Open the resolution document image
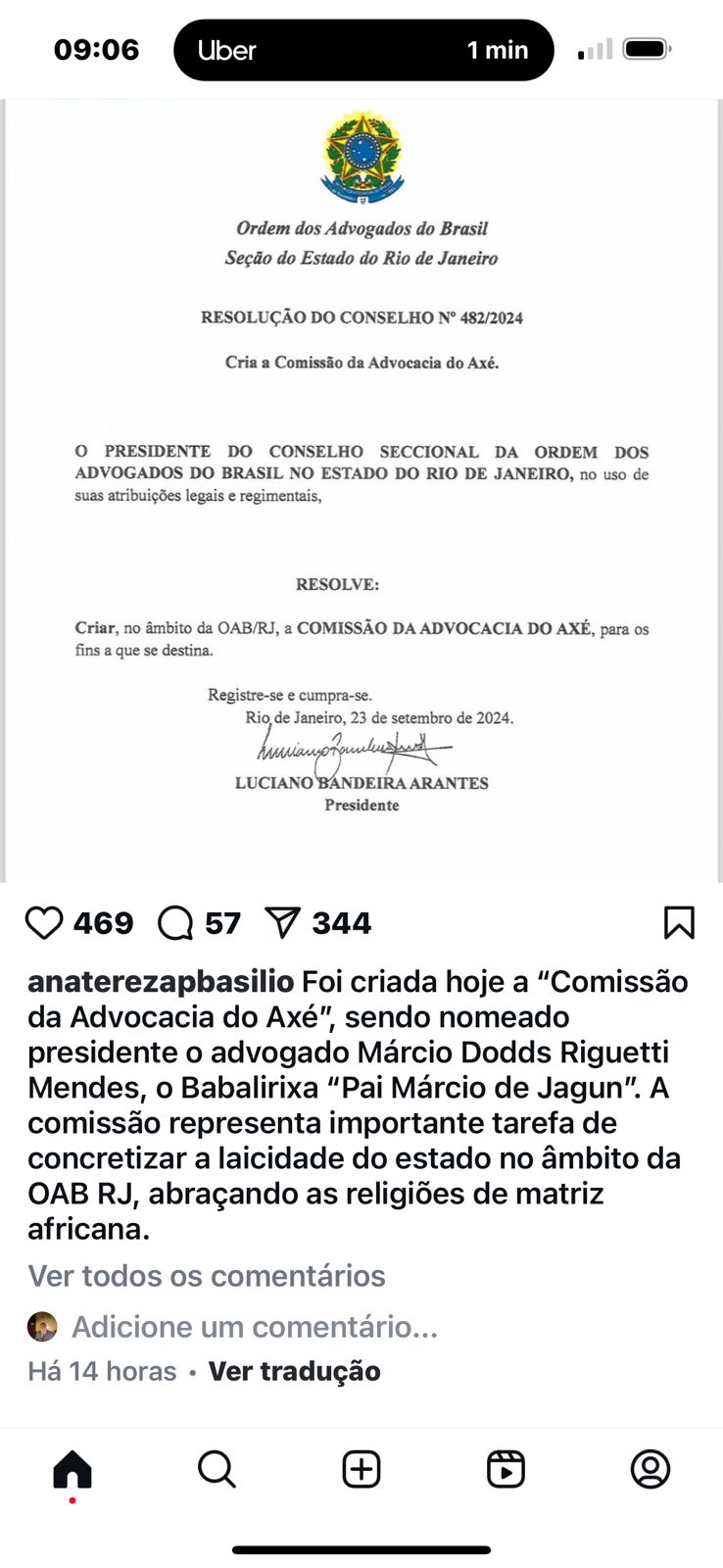Viewport: 723px width, 1568px height. tap(361, 491)
